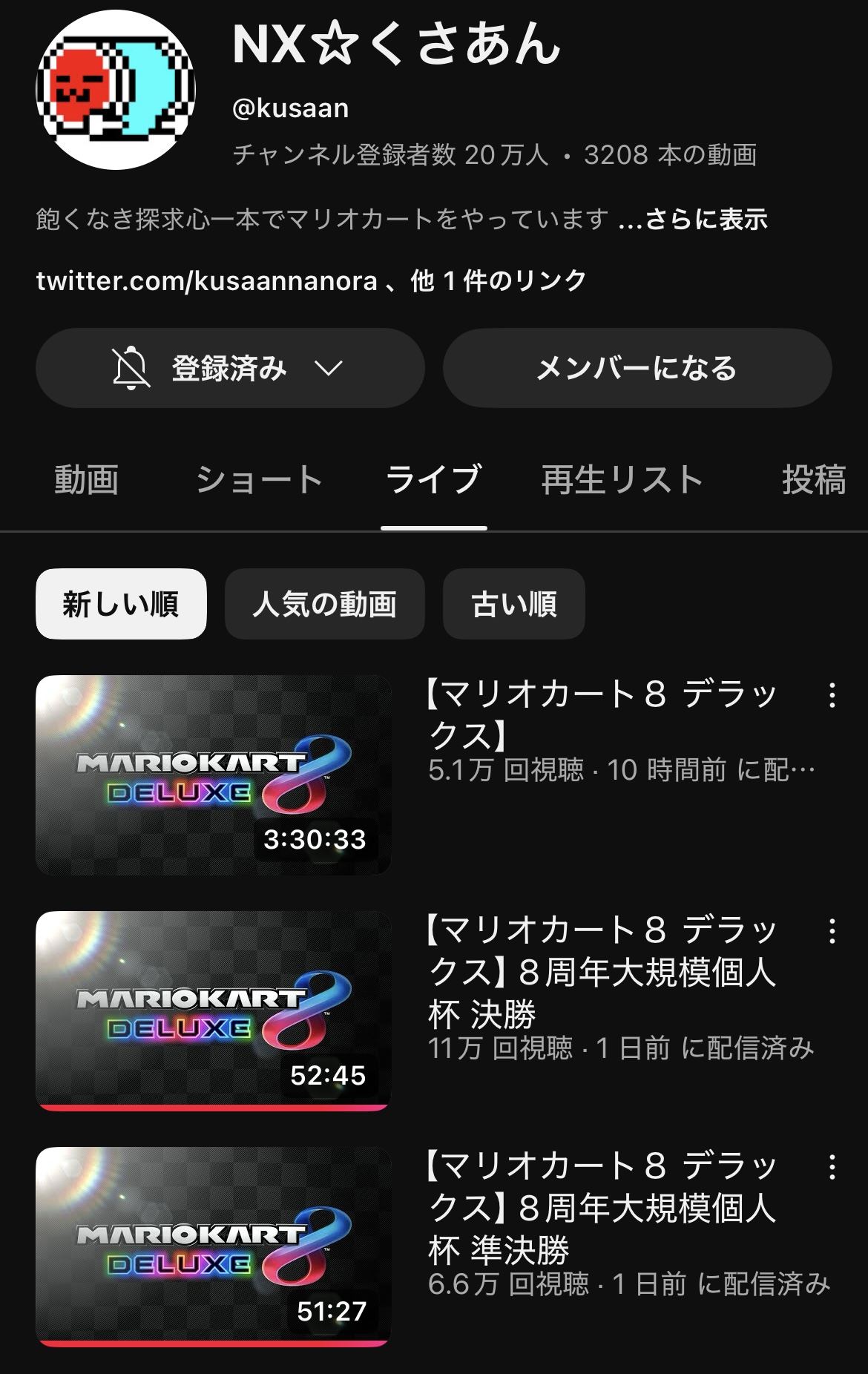The image size is (868, 1374).
Task: Open options menu for the 決勝 video
Action: click(x=832, y=931)
